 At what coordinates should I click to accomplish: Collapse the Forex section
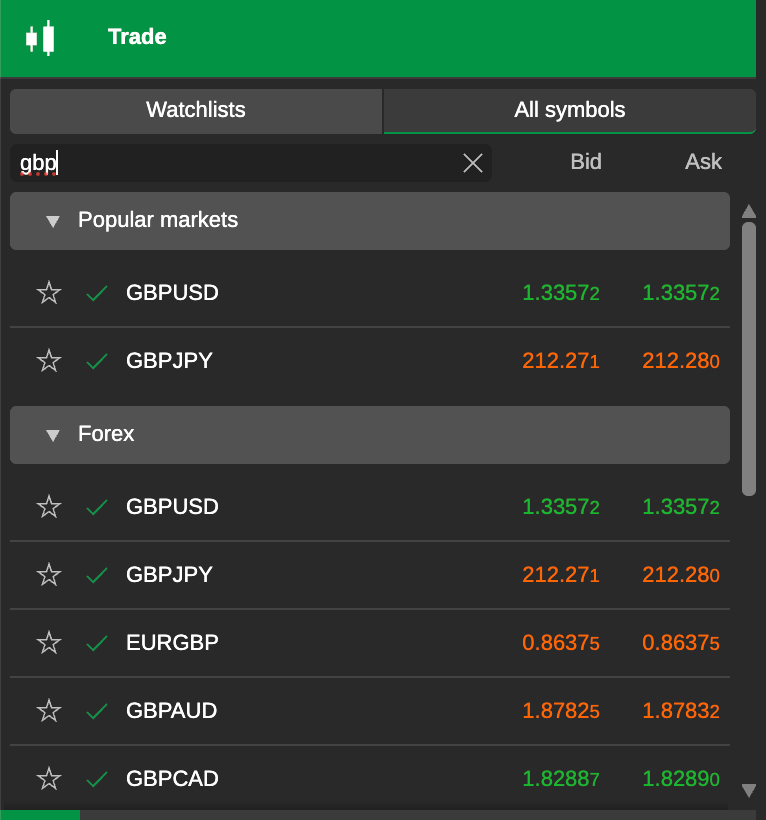(52, 435)
